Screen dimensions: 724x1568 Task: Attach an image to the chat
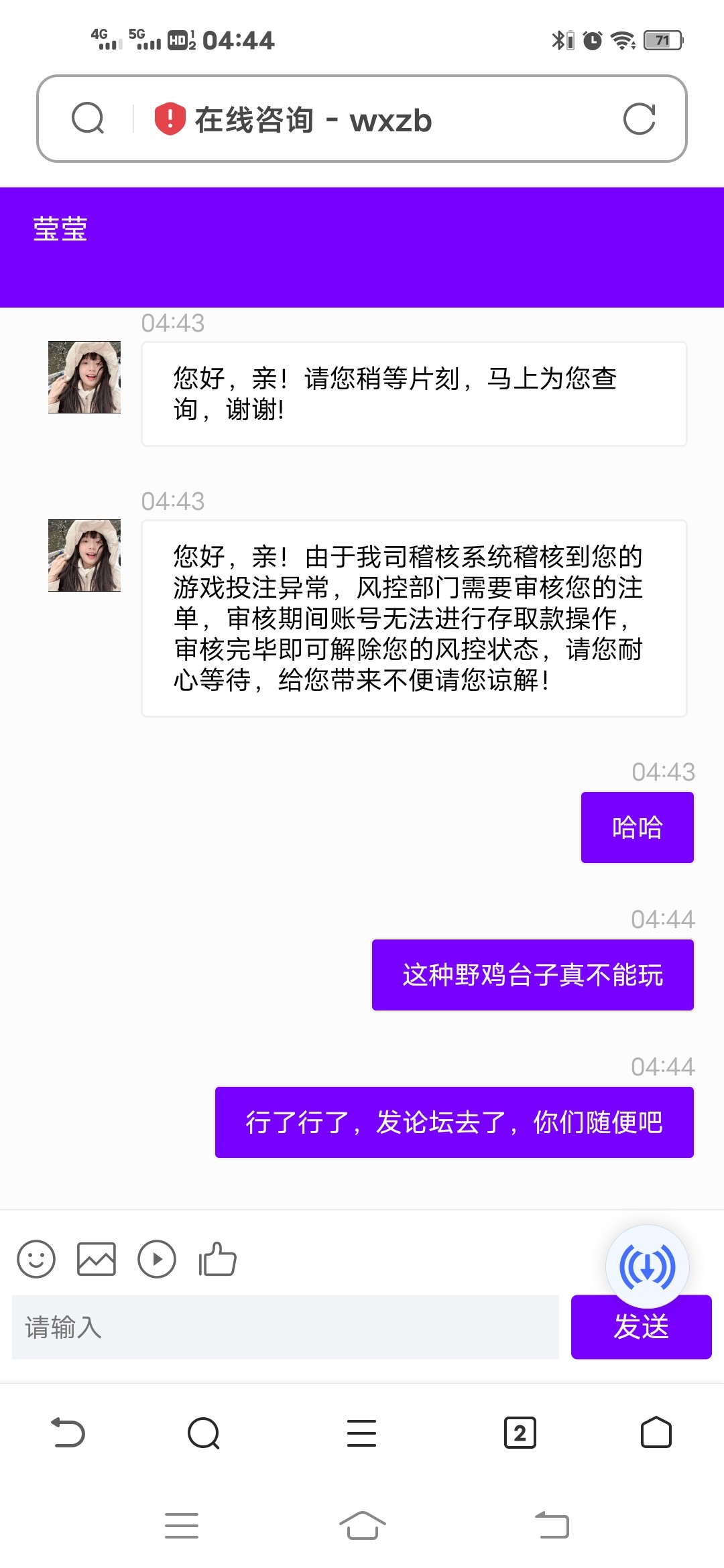pyautogui.click(x=97, y=1259)
